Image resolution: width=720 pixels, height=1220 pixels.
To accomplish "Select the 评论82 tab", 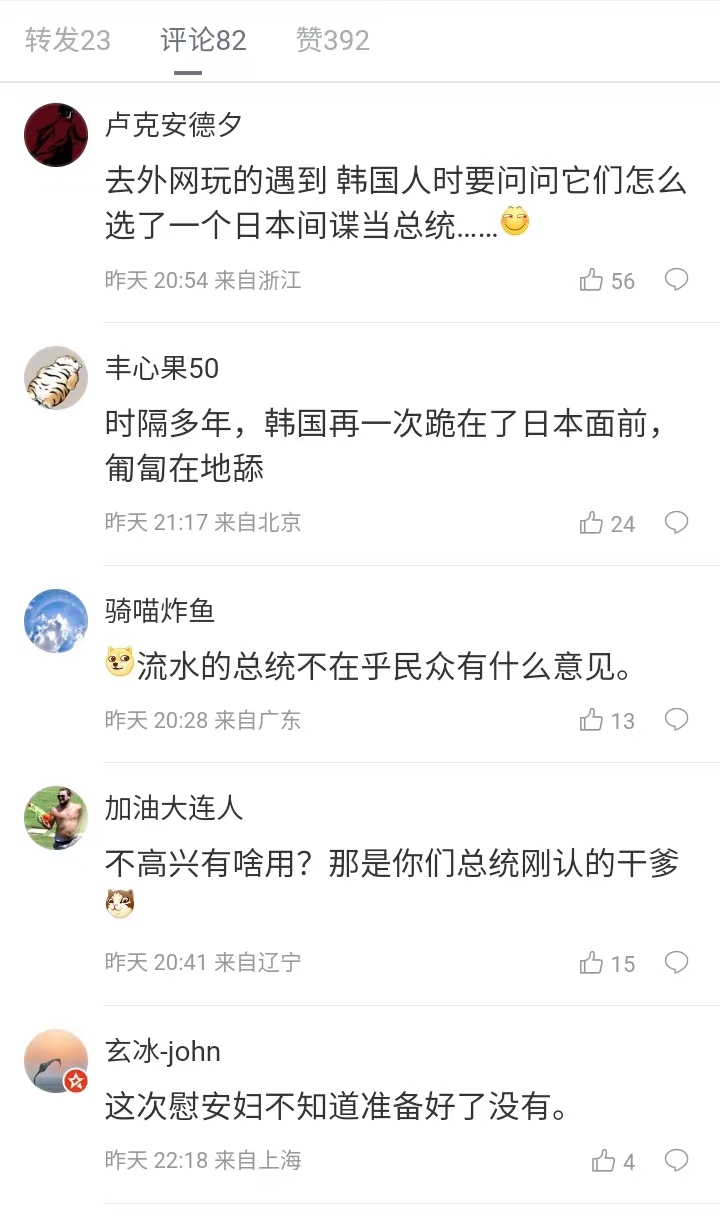I will coord(203,40).
